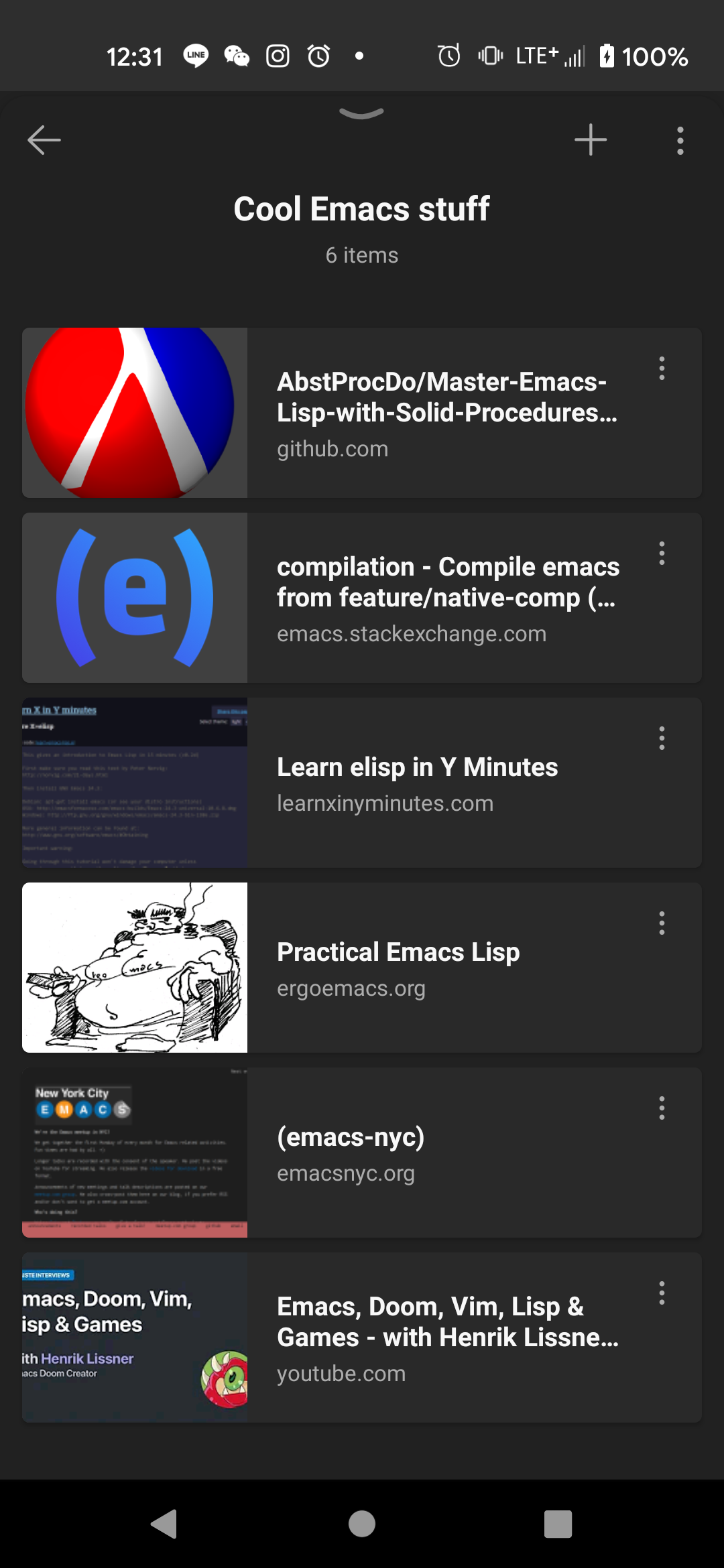Open the AbstProcDo Master-Emacs-Lisp github card

tap(362, 413)
